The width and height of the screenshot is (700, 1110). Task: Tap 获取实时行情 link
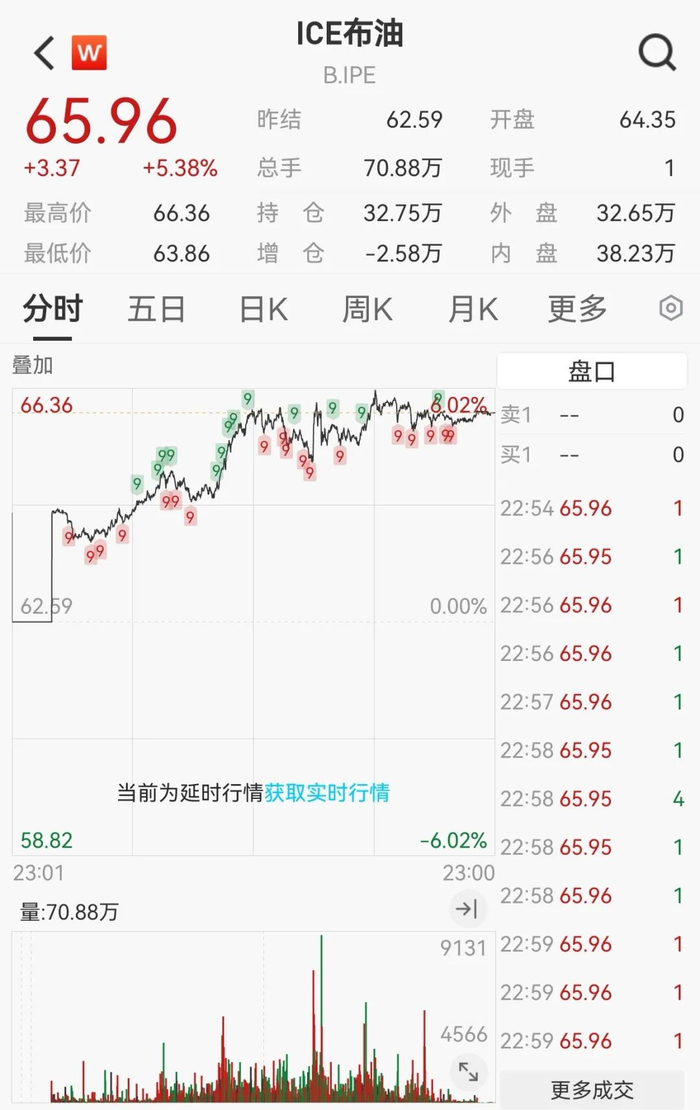pos(327,792)
